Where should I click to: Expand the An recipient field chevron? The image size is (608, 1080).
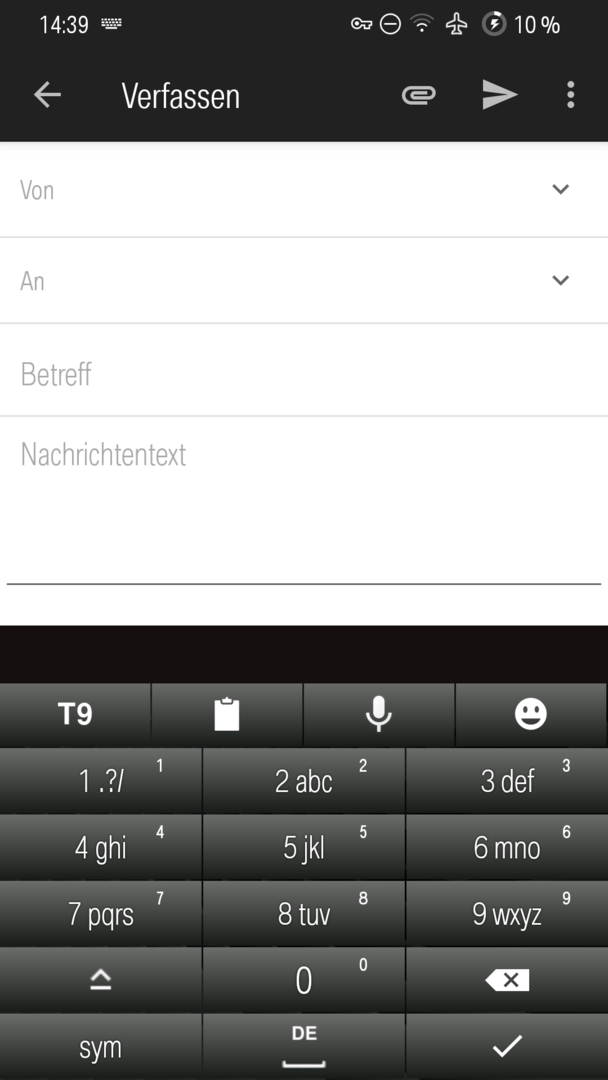point(560,280)
